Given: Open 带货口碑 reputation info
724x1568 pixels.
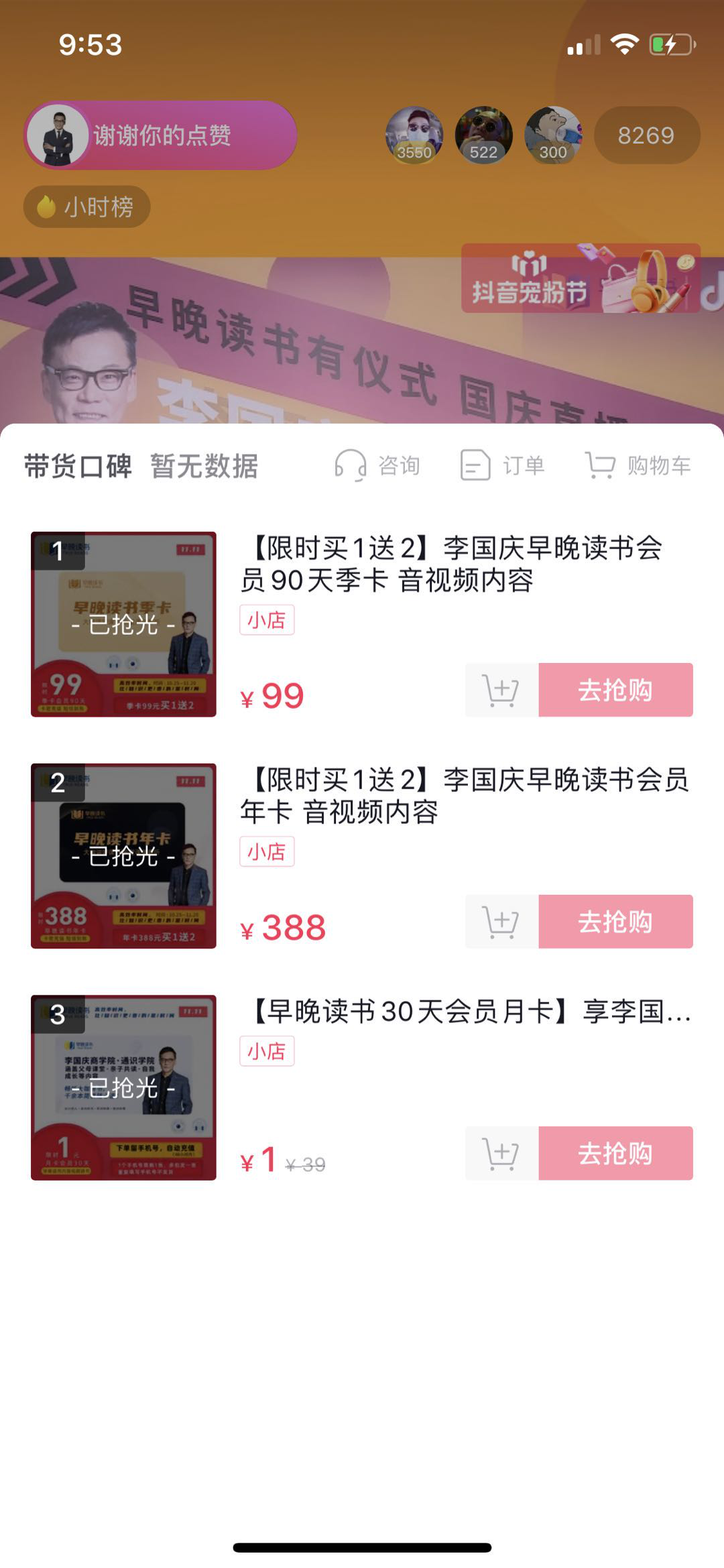Looking at the screenshot, I should point(141,466).
